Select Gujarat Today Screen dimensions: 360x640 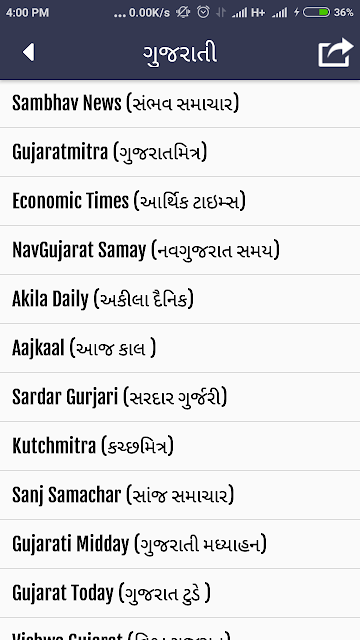[x=180, y=593]
